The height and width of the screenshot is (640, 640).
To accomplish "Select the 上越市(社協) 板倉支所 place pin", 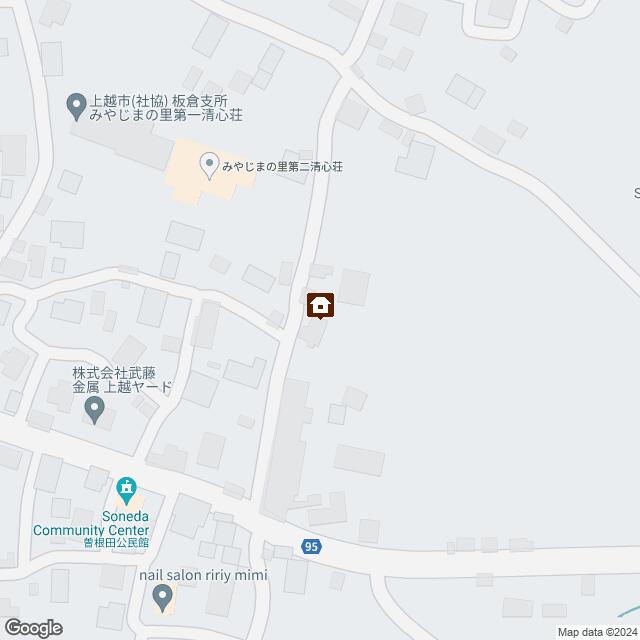I will pyautogui.click(x=76, y=102).
